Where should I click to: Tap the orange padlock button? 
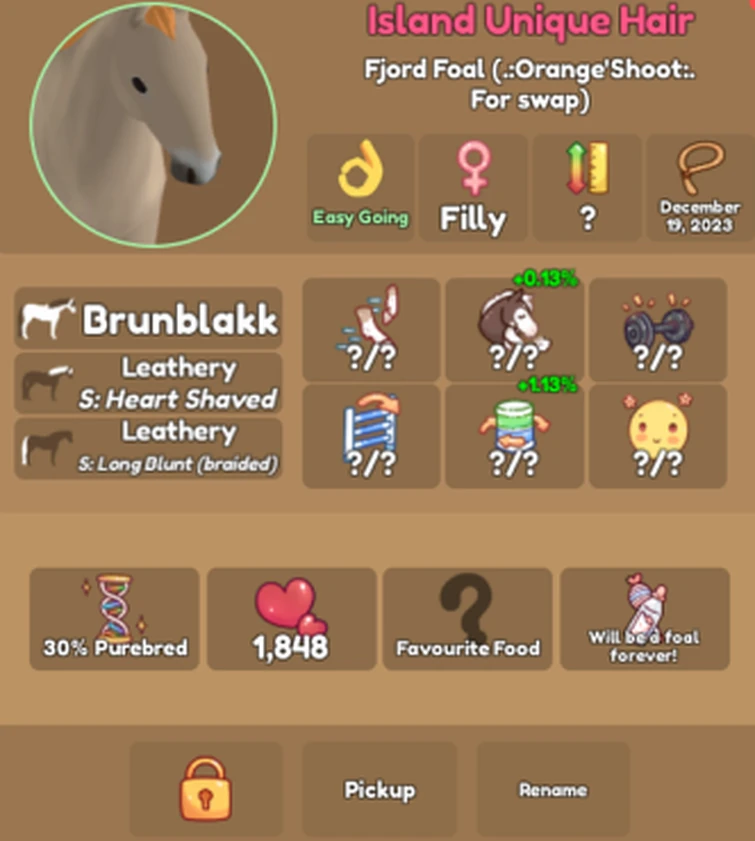[x=206, y=789]
